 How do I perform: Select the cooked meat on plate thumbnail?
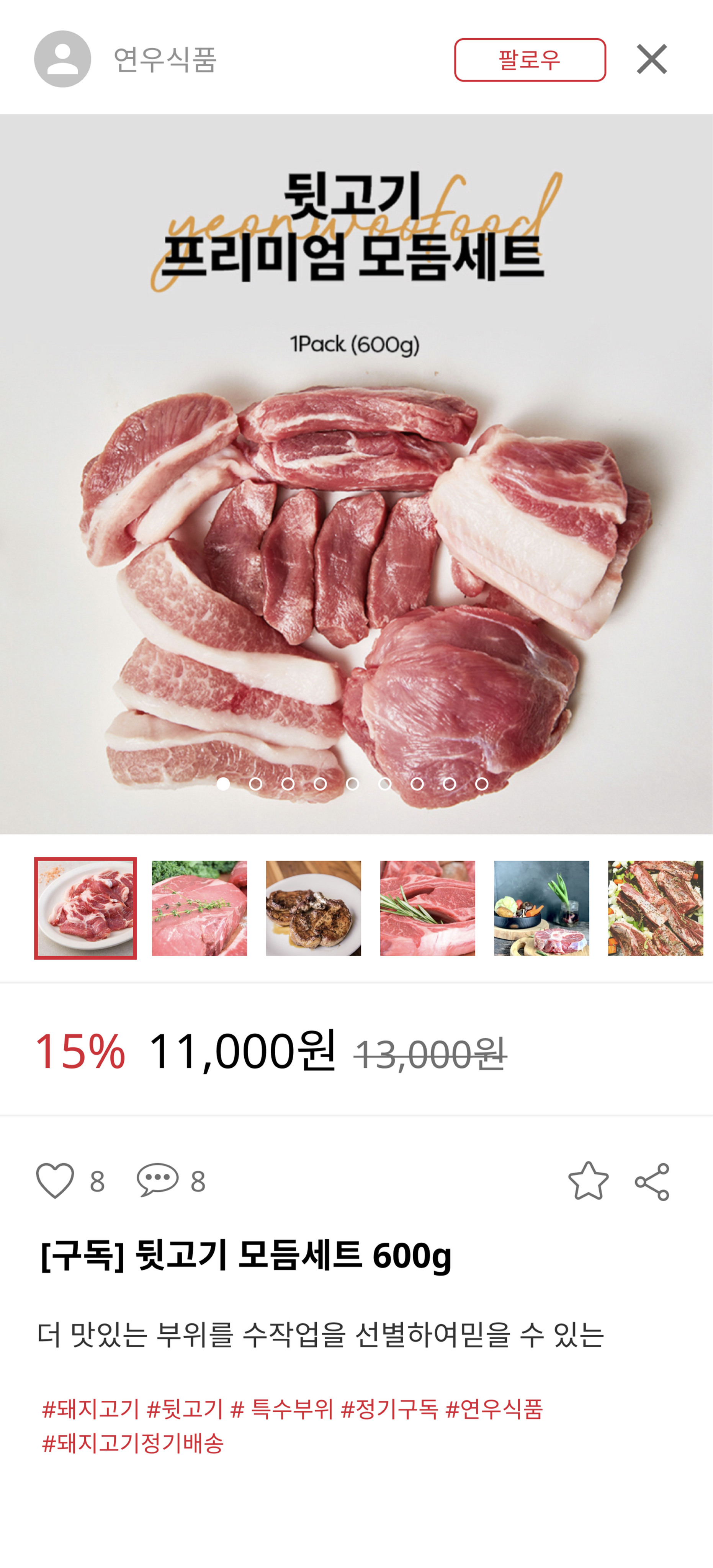click(x=313, y=908)
